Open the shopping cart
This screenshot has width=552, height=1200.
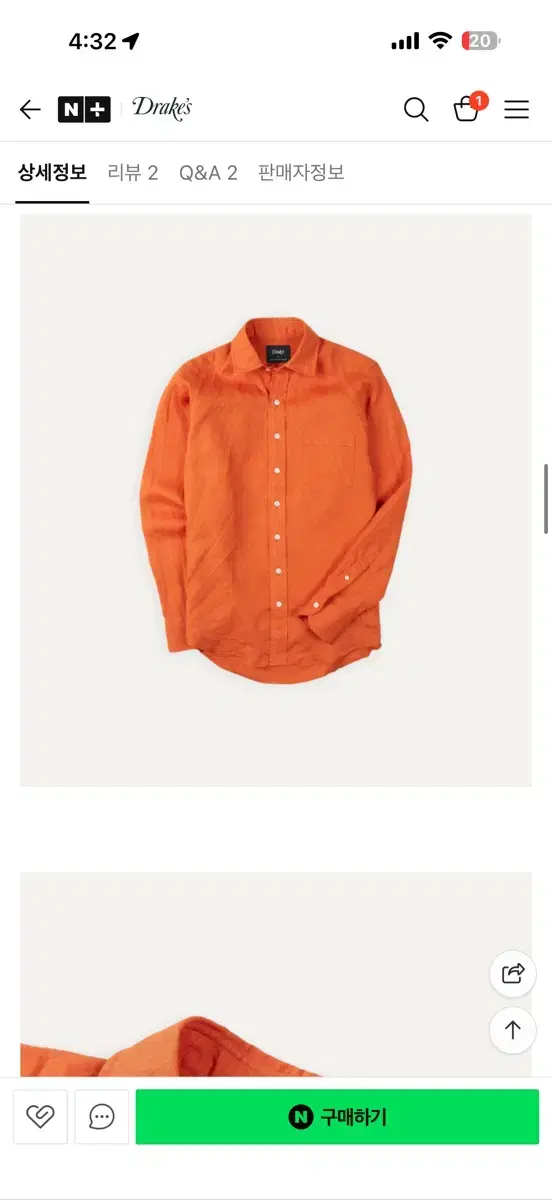468,108
